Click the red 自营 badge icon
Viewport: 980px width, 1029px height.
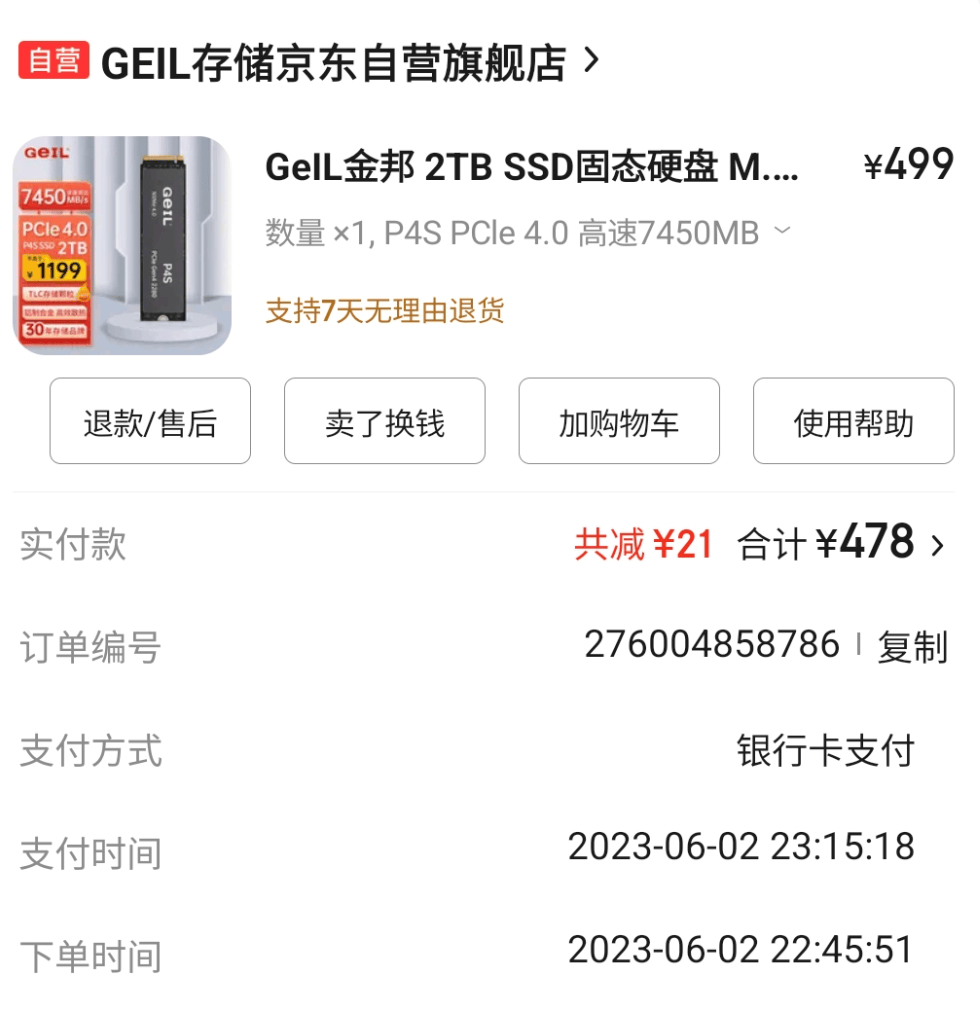pyautogui.click(x=52, y=60)
